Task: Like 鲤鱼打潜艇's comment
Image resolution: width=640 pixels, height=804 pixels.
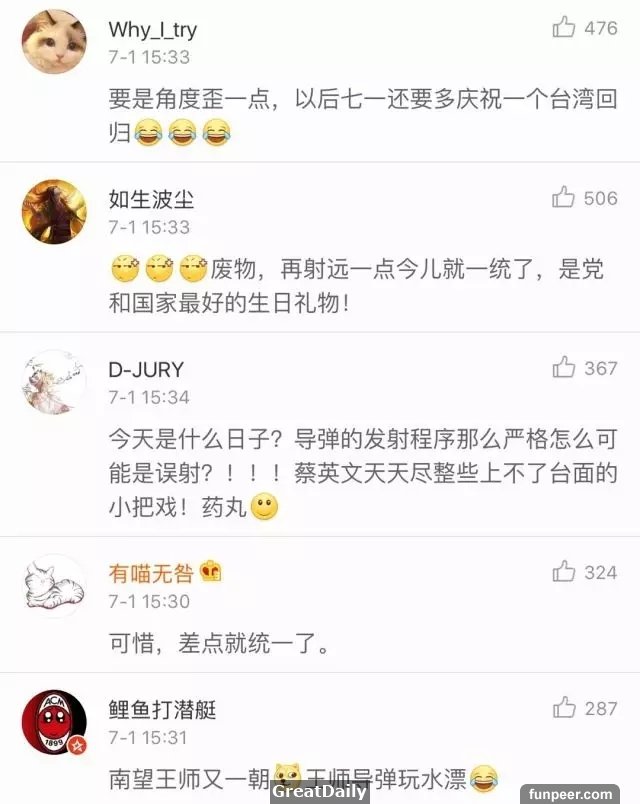Action: 565,708
